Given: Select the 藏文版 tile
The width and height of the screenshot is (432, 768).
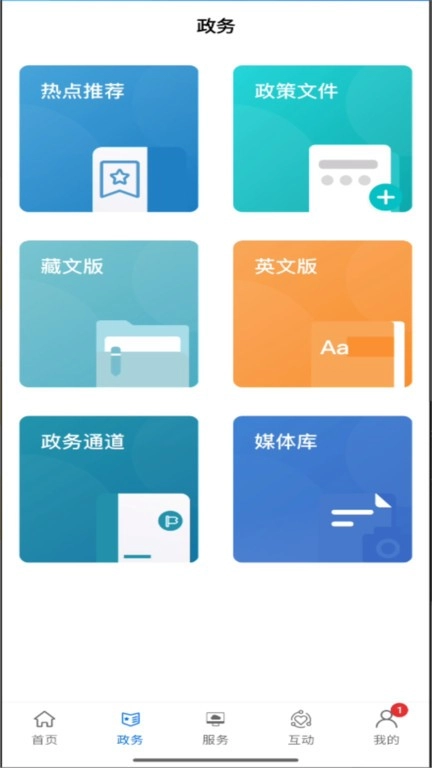Looking at the screenshot, I should [x=109, y=314].
